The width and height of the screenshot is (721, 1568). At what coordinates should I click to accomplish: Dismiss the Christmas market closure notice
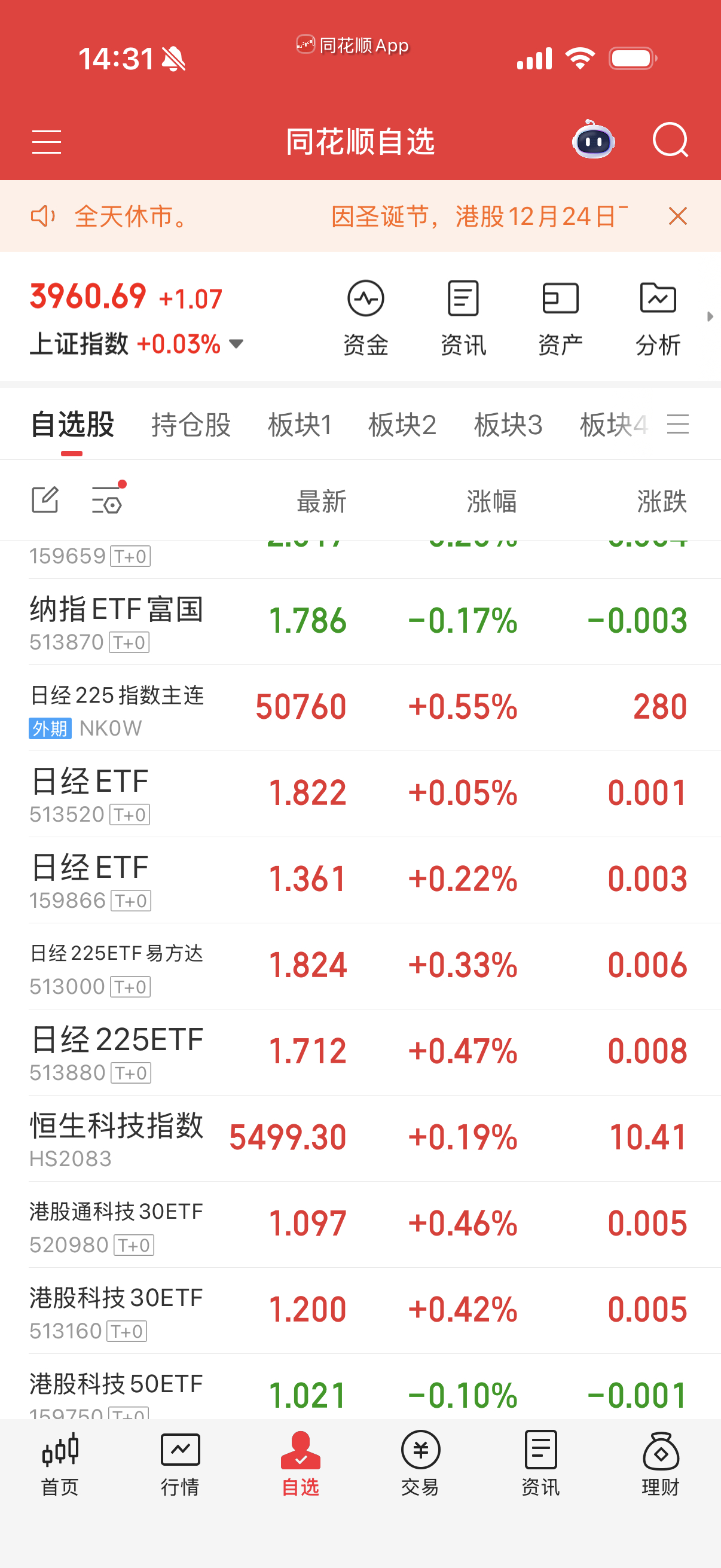(678, 216)
